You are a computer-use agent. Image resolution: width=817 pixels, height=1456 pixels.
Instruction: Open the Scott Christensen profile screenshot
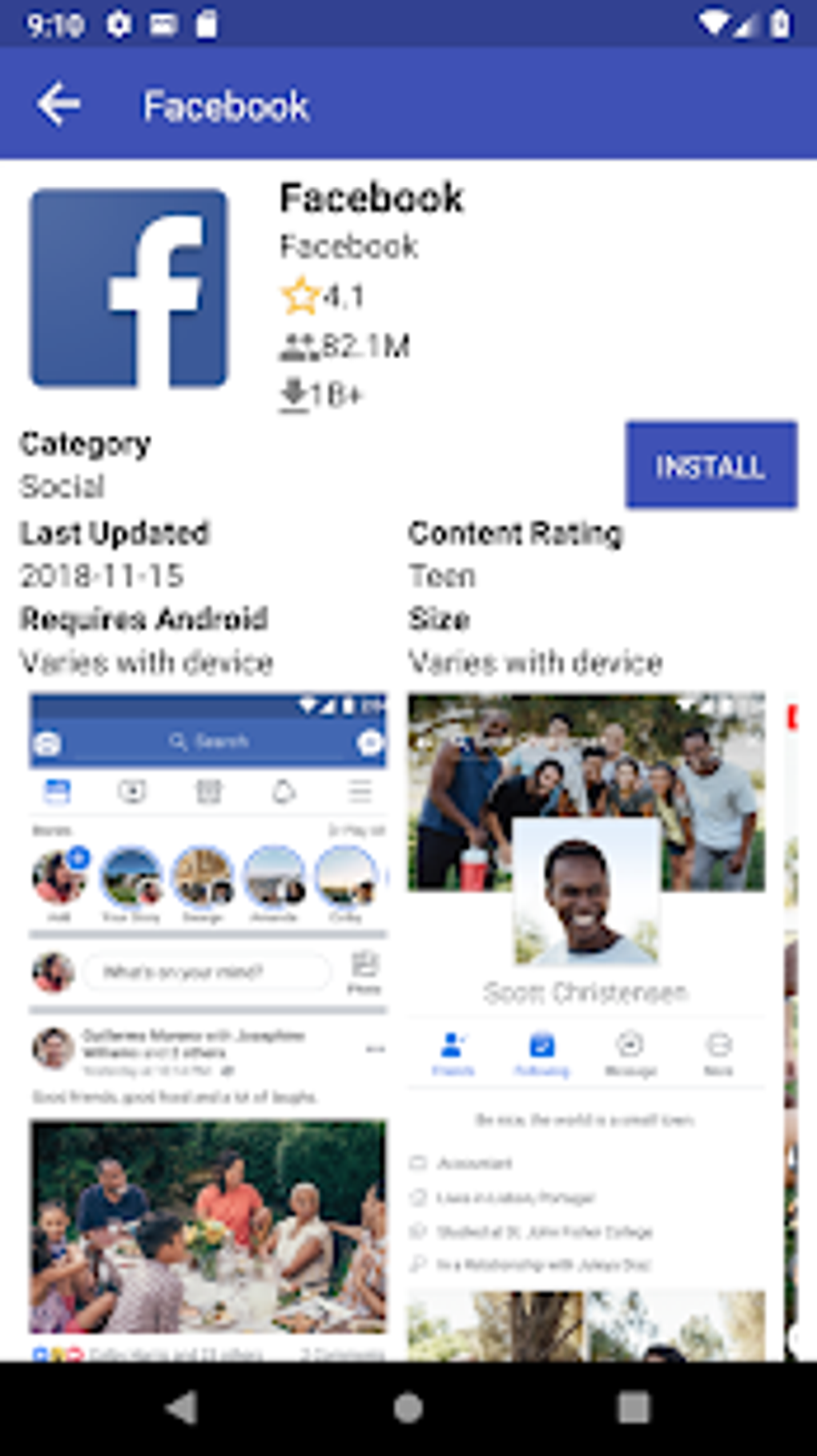pos(586,1026)
